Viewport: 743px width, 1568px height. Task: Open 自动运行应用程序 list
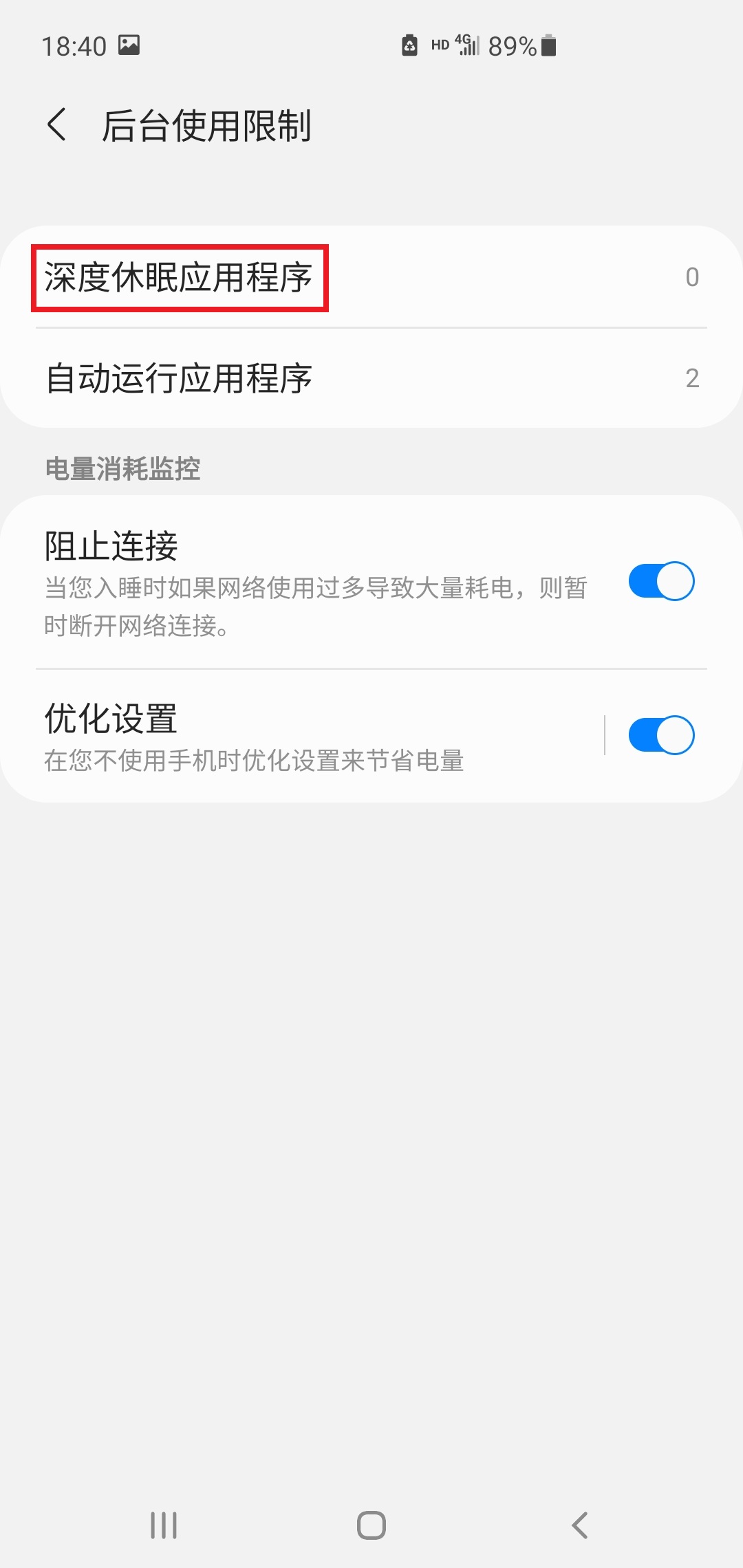371,378
